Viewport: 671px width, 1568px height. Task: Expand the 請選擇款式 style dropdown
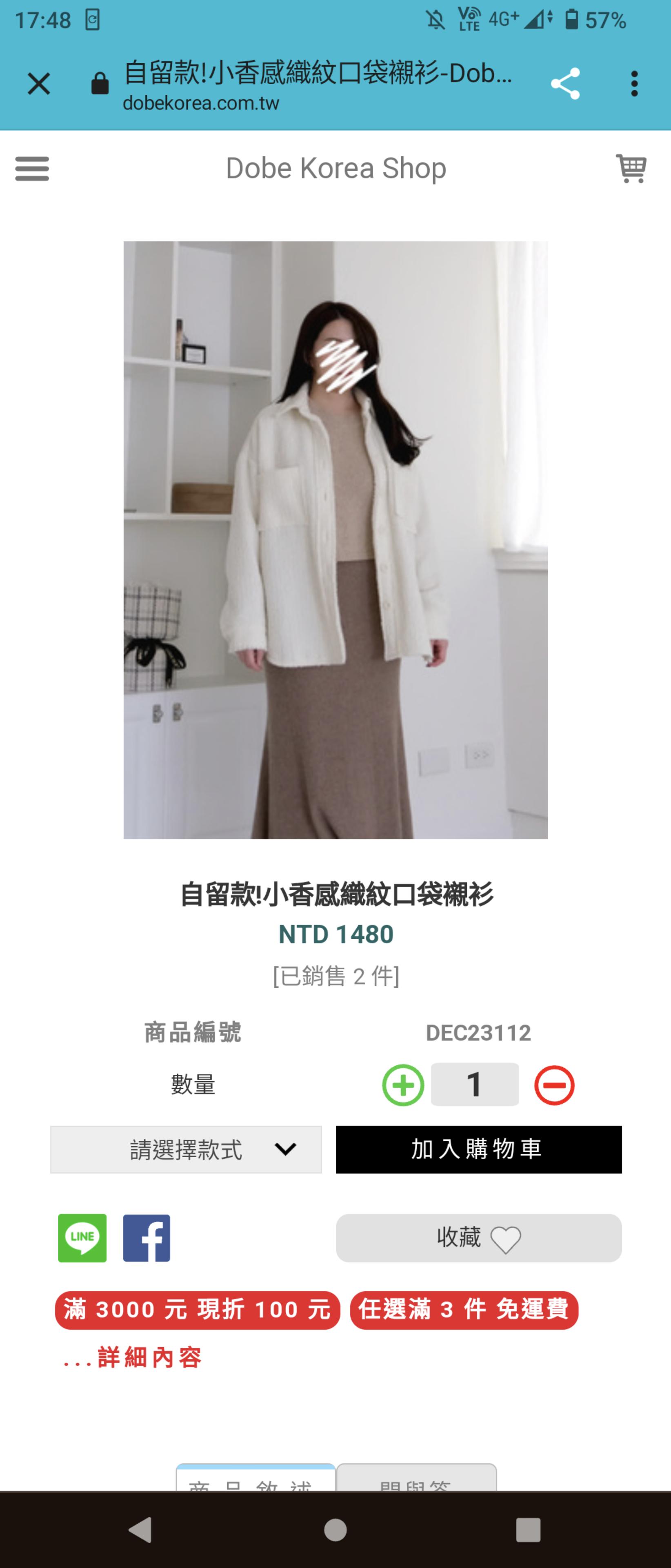186,1149
